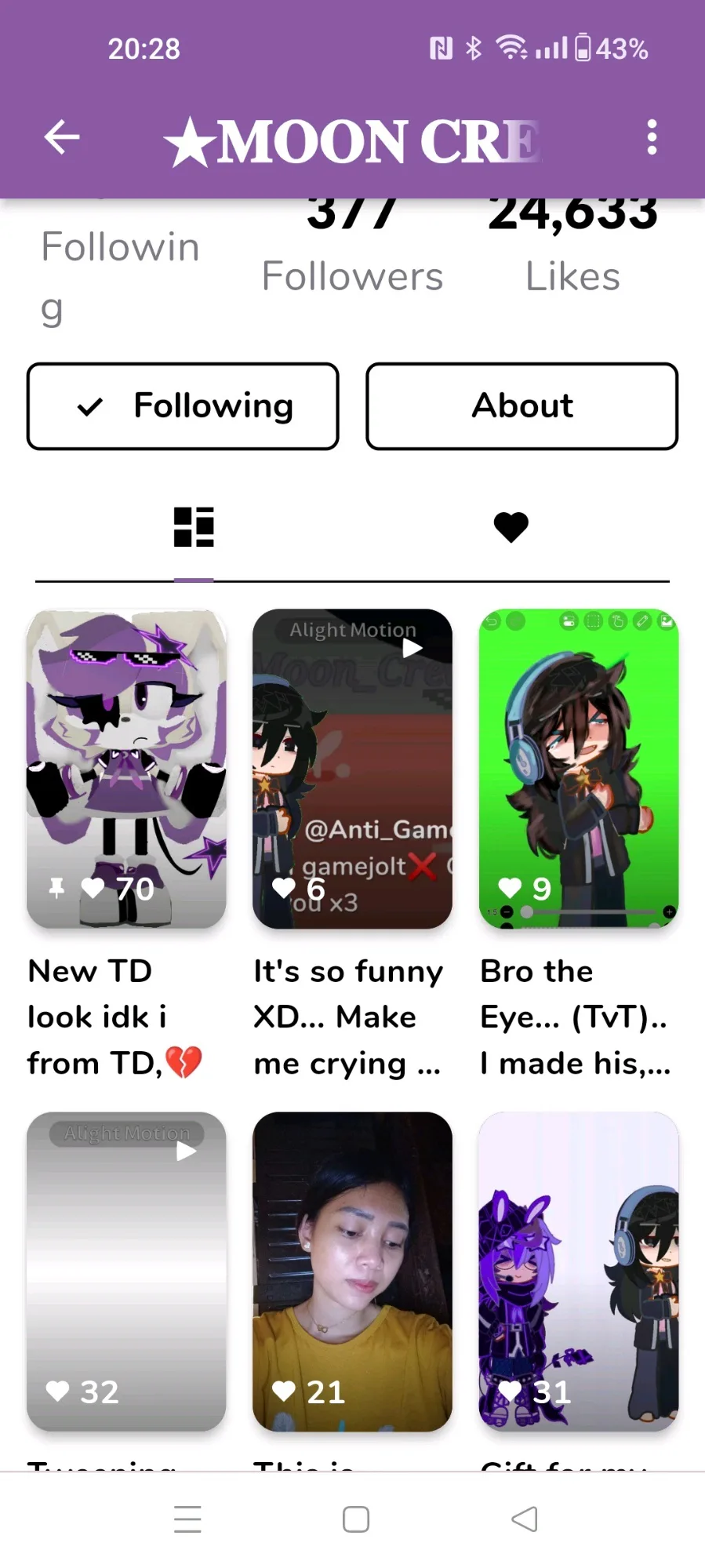Open recent apps from navigation bar
Screen dimensions: 705x1568
[187, 1519]
